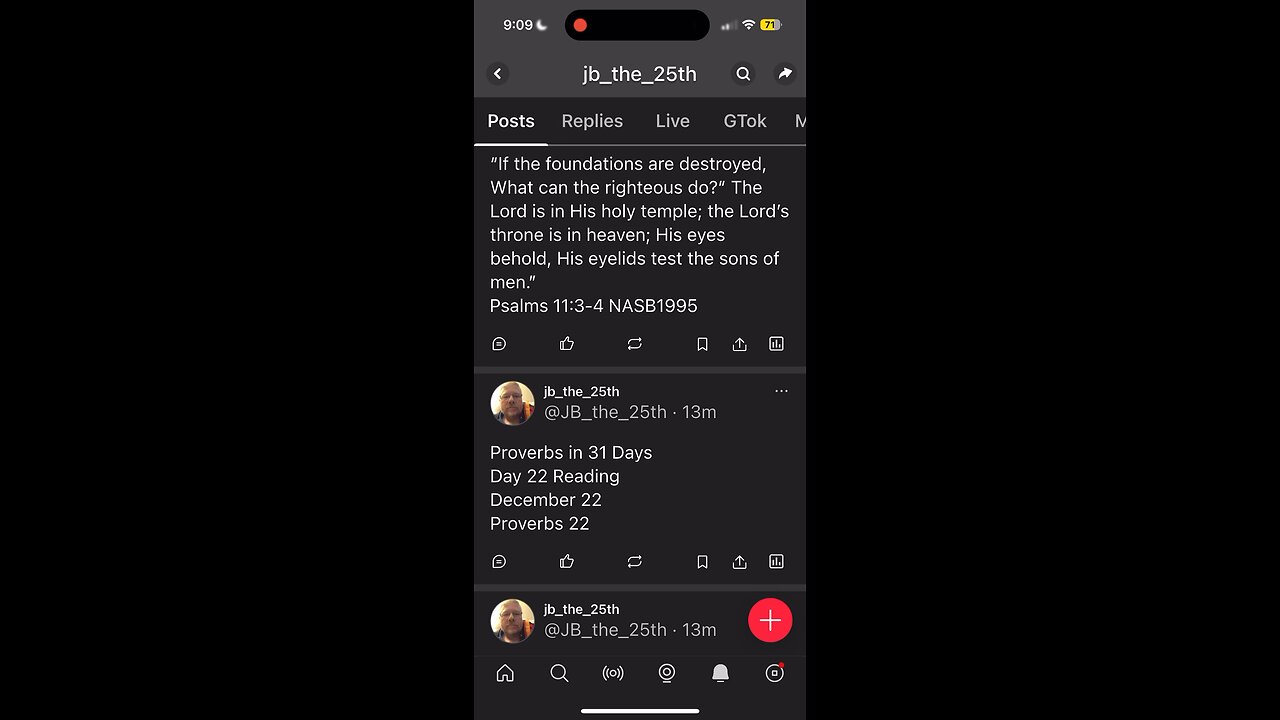Bookmark the Proverbs in 31 Days post
The height and width of the screenshot is (720, 1280).
(x=702, y=562)
